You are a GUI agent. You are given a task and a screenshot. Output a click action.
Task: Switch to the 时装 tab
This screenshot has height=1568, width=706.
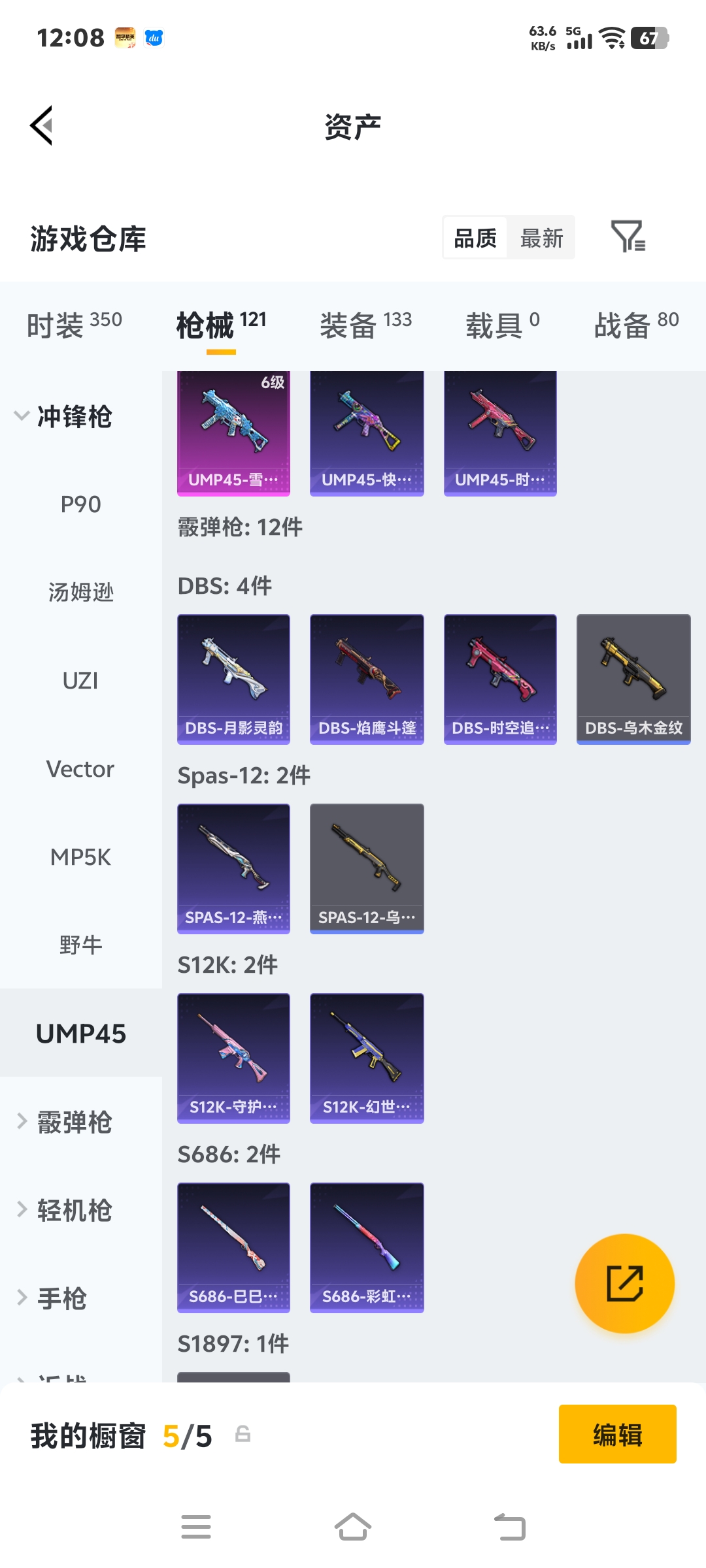coord(74,325)
